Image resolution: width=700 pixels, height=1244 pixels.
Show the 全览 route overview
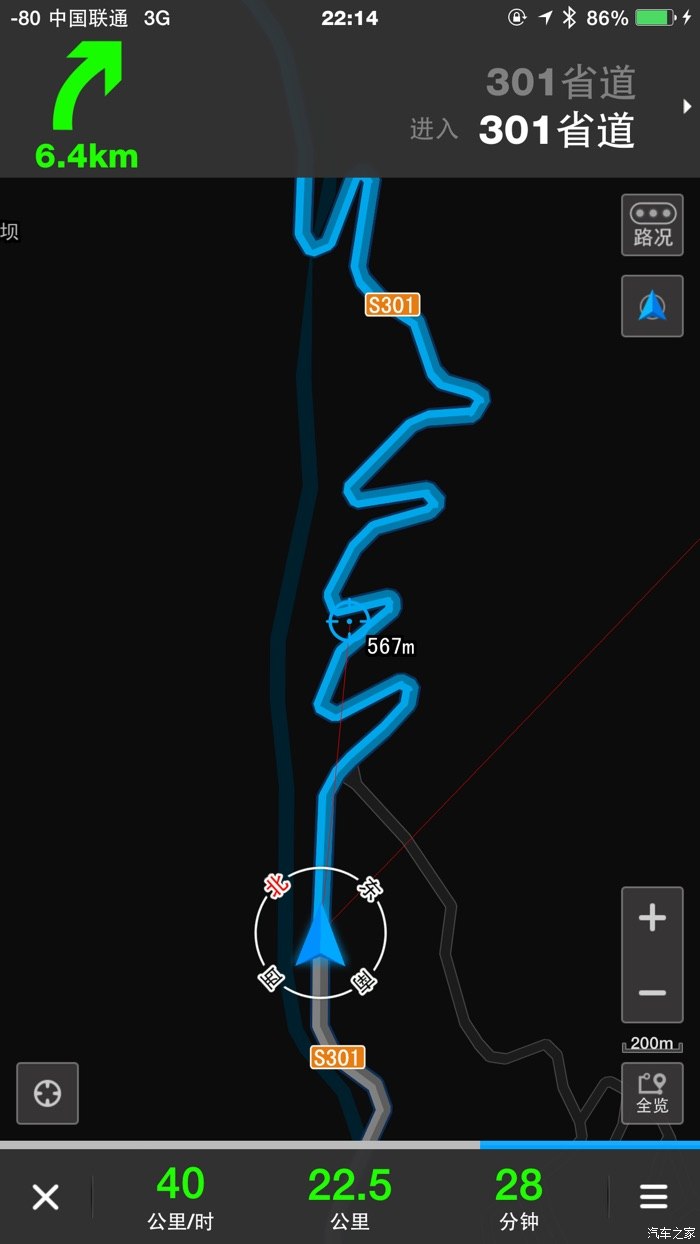652,1093
